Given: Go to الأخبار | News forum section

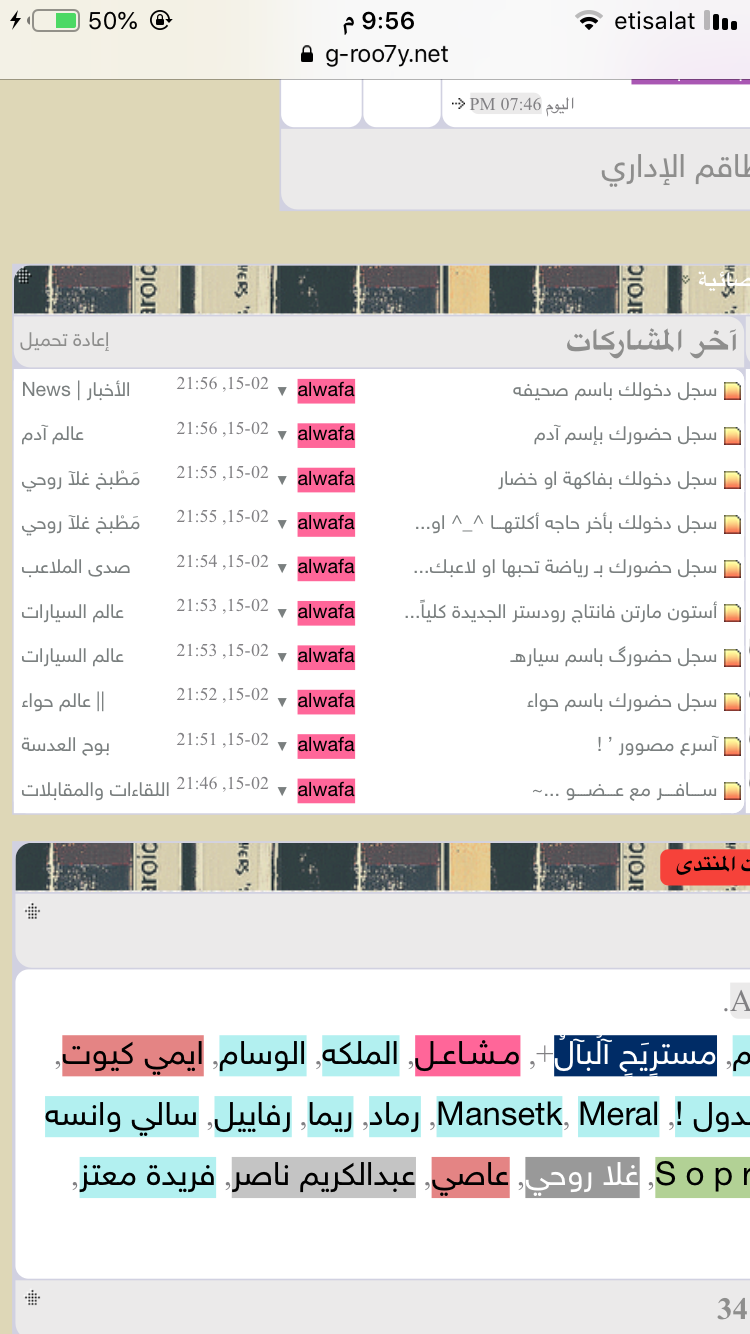Looking at the screenshot, I should click(76, 390).
